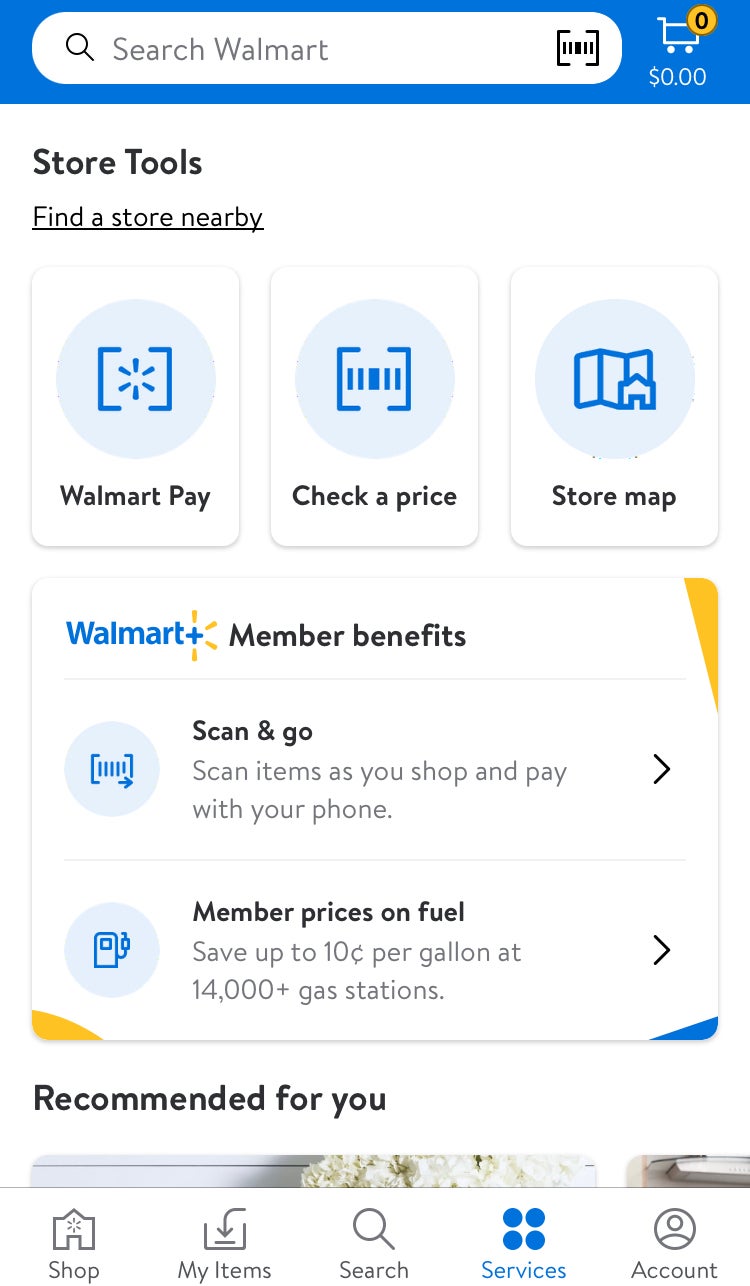Open Check a price tool
Viewport: 750px width, 1286px height.
pyautogui.click(x=374, y=406)
